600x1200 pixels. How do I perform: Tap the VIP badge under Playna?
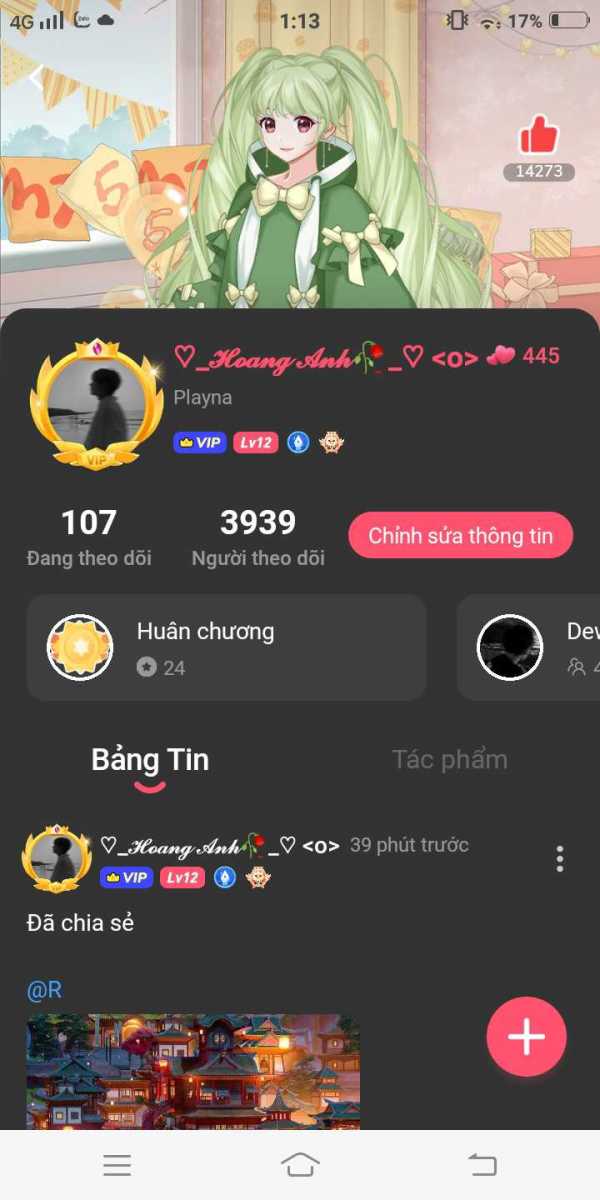tap(199, 442)
